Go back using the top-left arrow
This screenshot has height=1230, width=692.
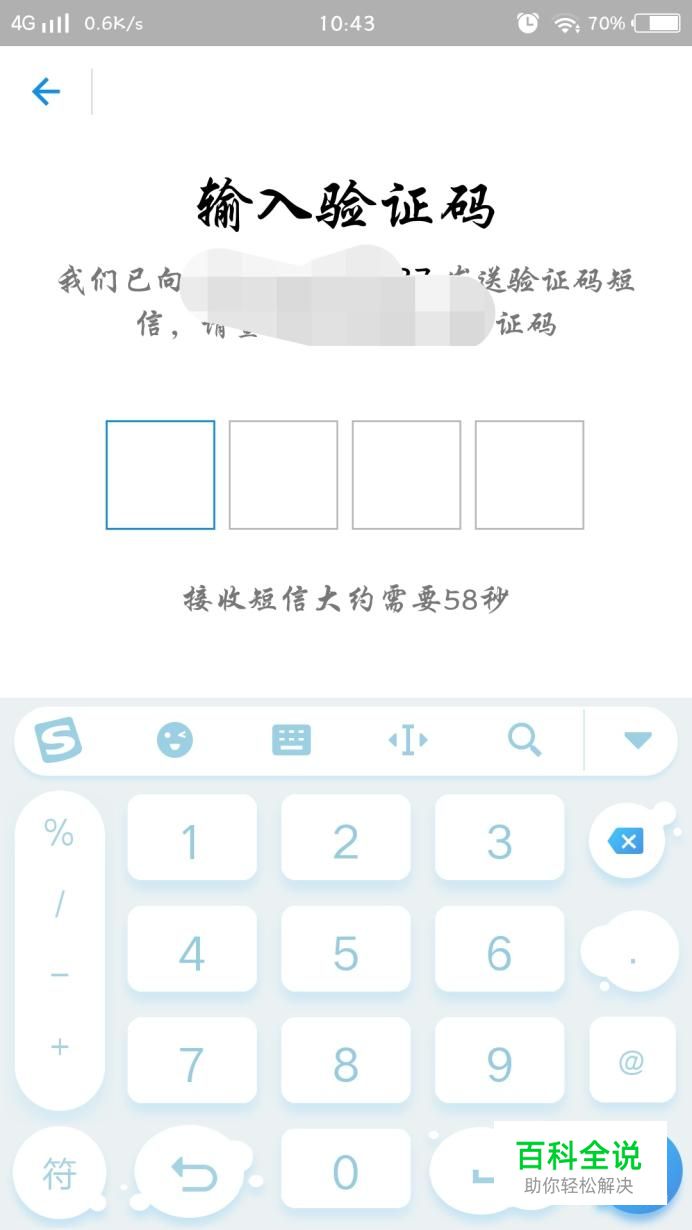tap(46, 92)
